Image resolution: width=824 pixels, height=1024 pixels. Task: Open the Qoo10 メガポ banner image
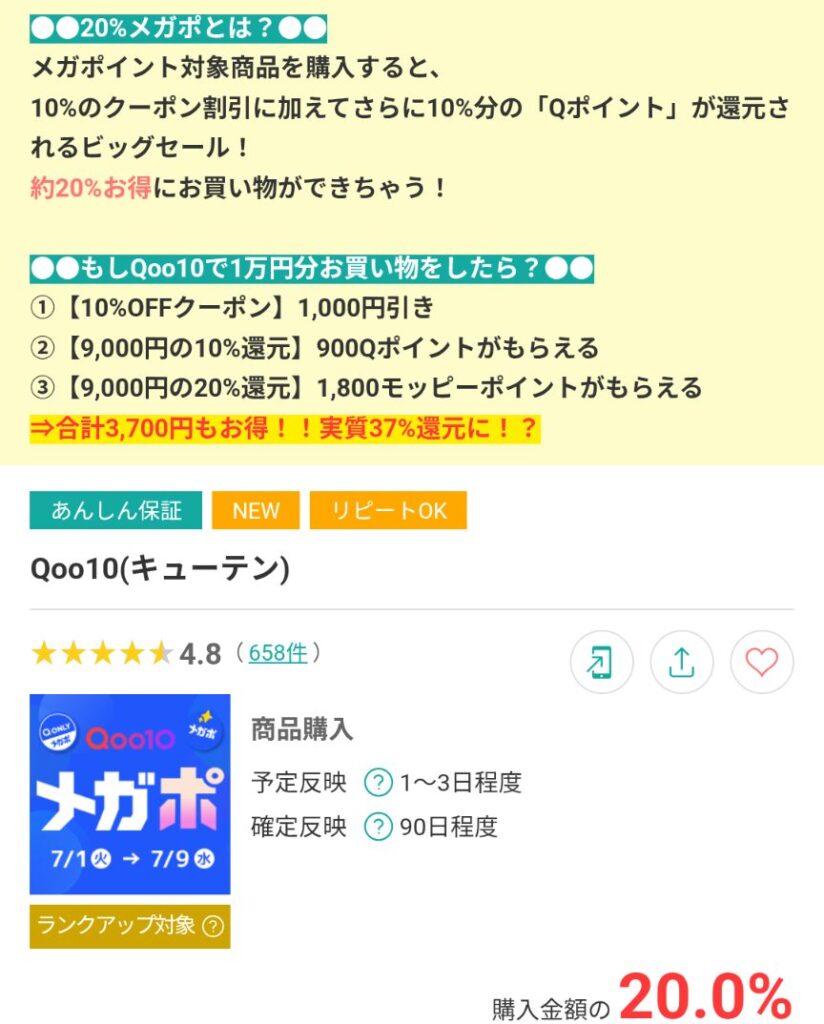click(x=130, y=794)
